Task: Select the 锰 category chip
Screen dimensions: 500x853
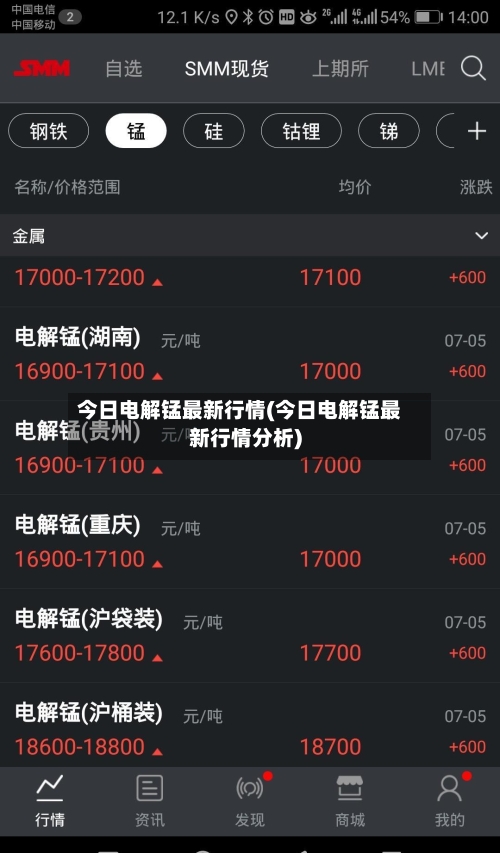Action: 136,131
